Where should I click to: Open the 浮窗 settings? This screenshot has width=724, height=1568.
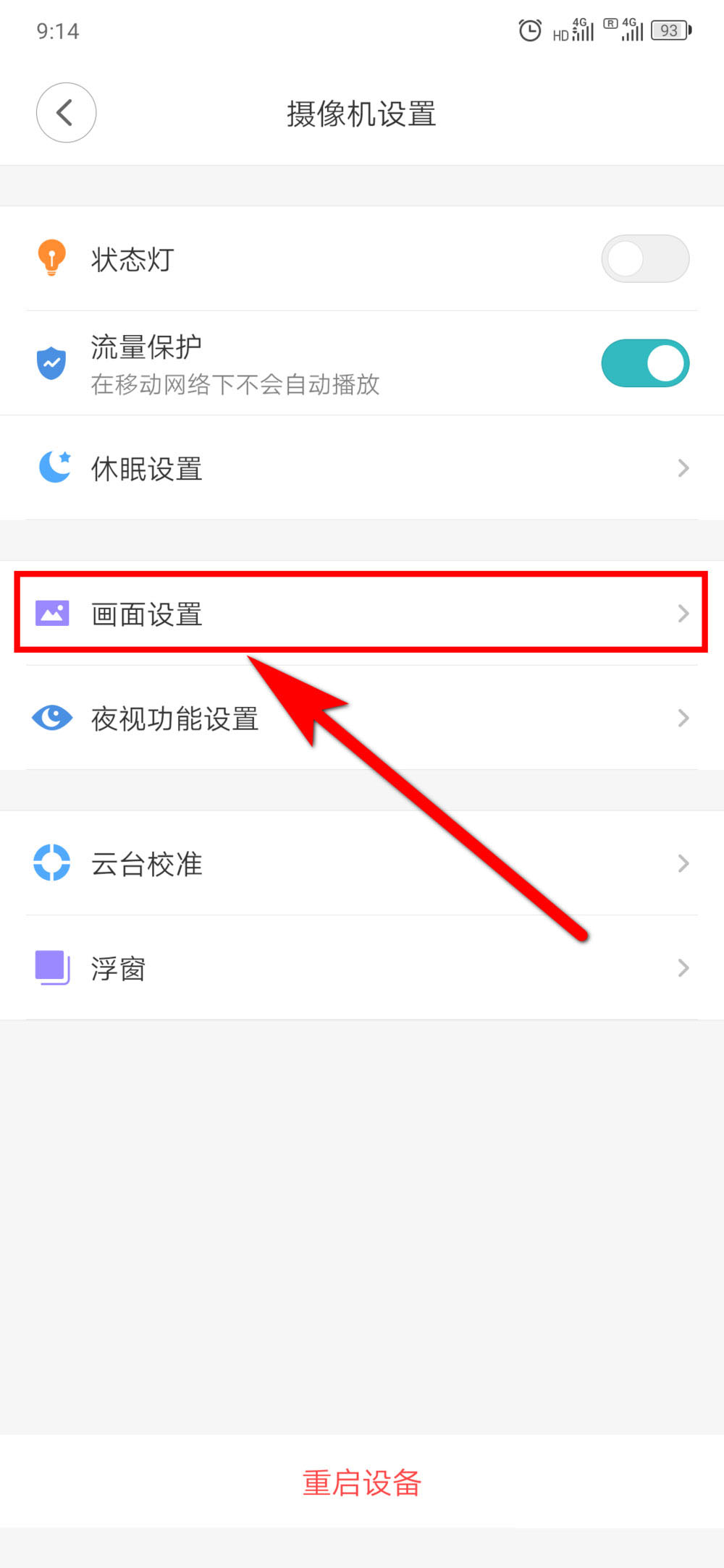(362, 967)
